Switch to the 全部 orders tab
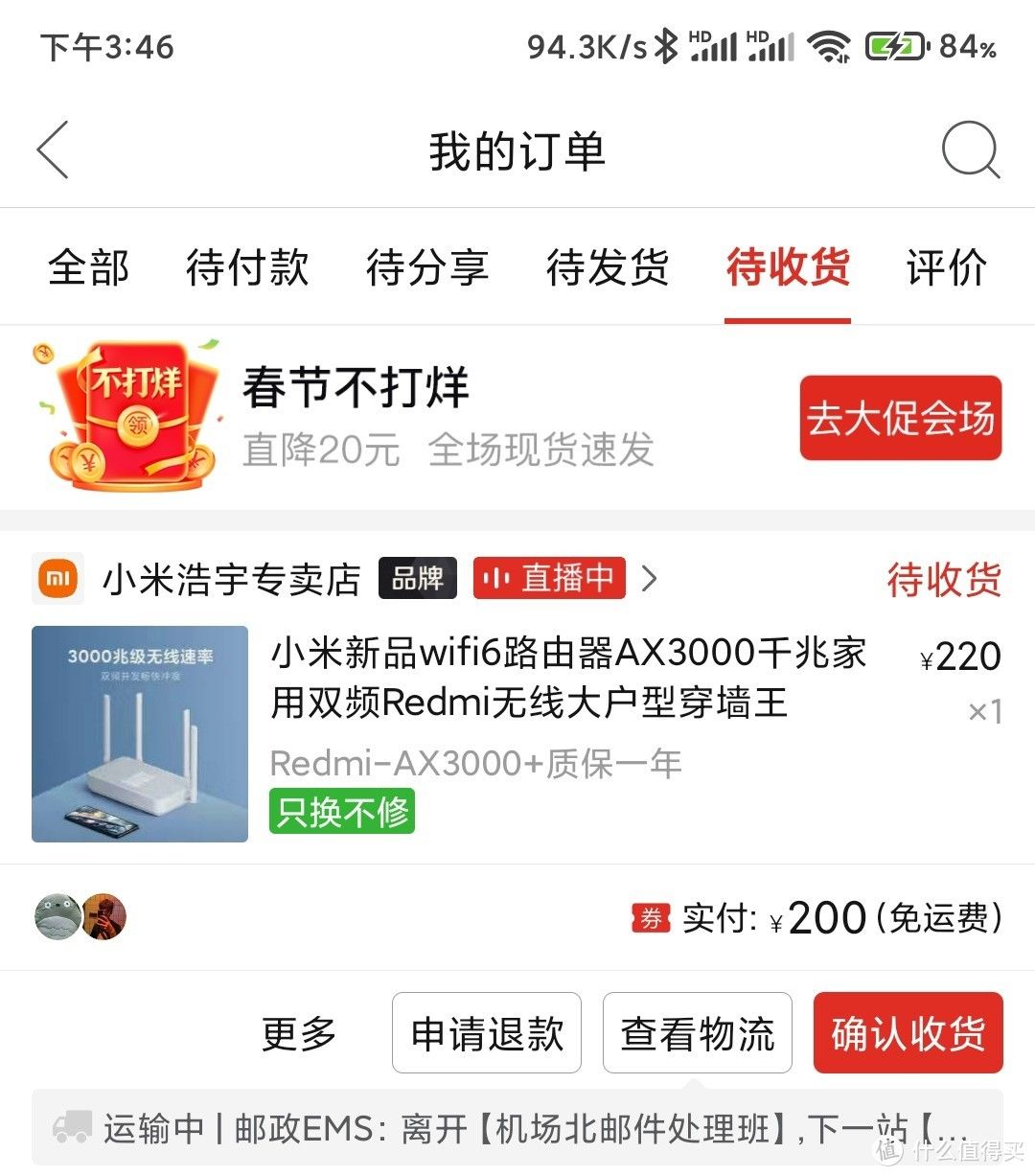 pyautogui.click(x=88, y=267)
